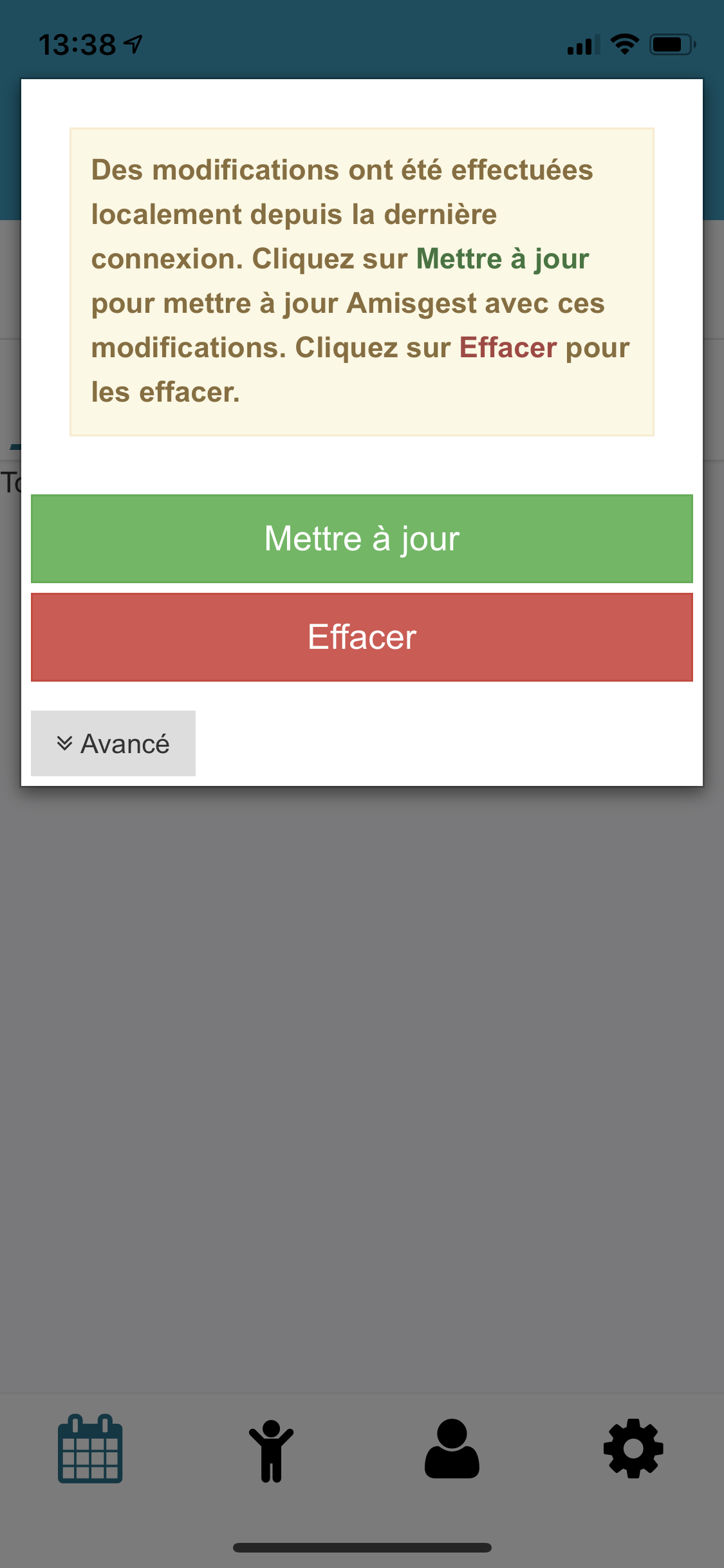Screen dimensions: 724x1568
Task: Open the settings gear tab
Action: 633,1449
